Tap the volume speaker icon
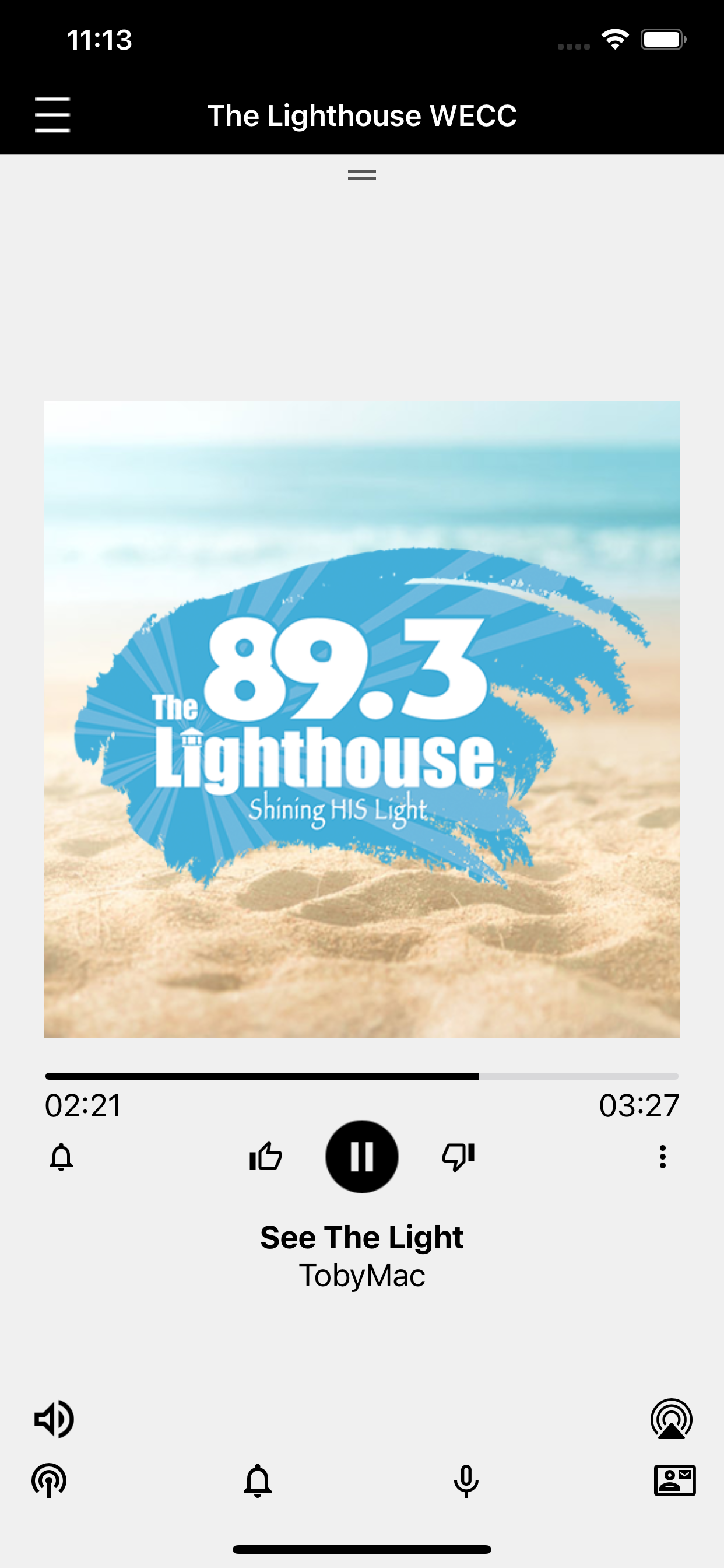The height and width of the screenshot is (1568, 724). 54,1419
